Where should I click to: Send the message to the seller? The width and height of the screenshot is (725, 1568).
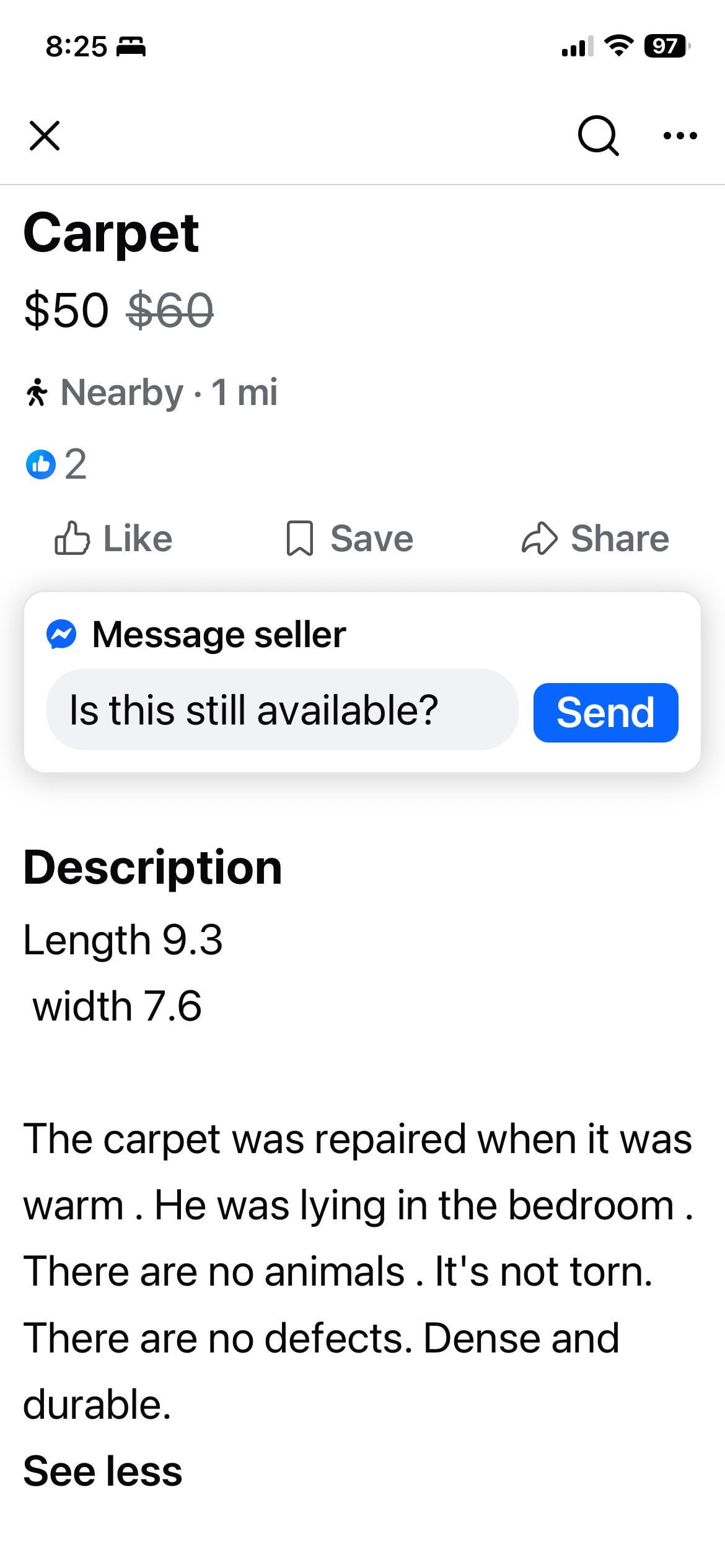tap(605, 712)
